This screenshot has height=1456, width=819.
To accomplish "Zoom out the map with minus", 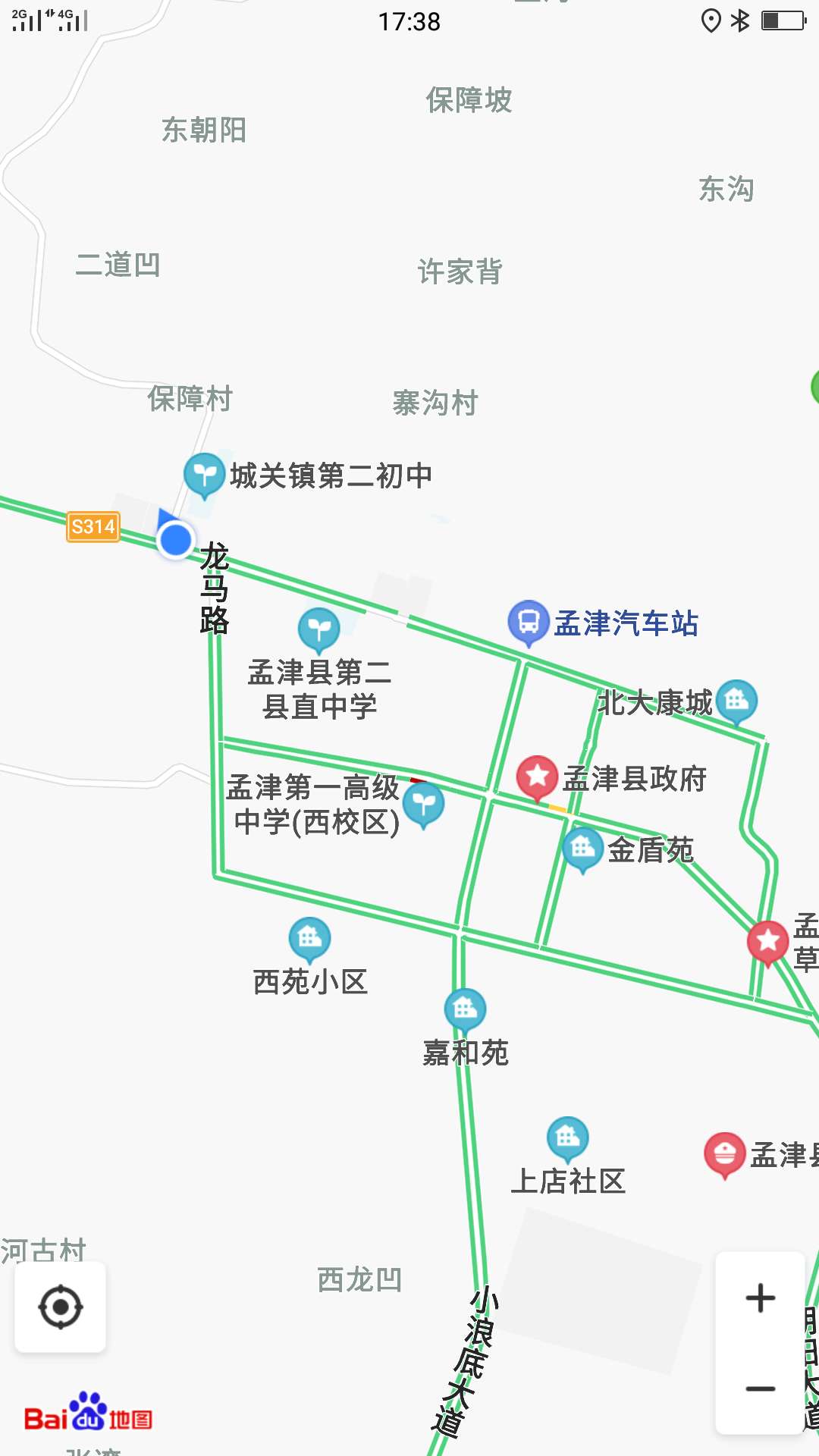I will point(760,1389).
